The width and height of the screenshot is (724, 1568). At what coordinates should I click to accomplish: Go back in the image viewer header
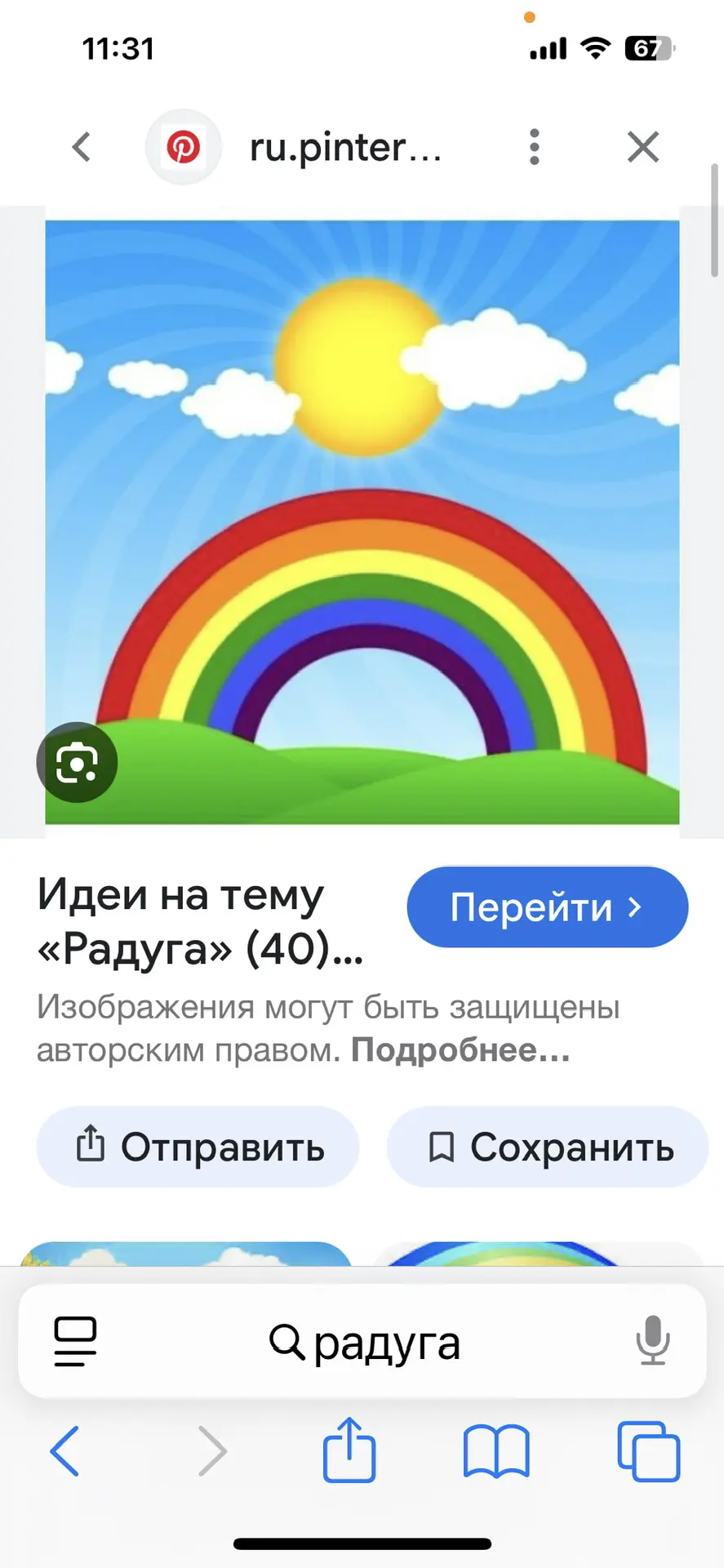click(x=81, y=148)
